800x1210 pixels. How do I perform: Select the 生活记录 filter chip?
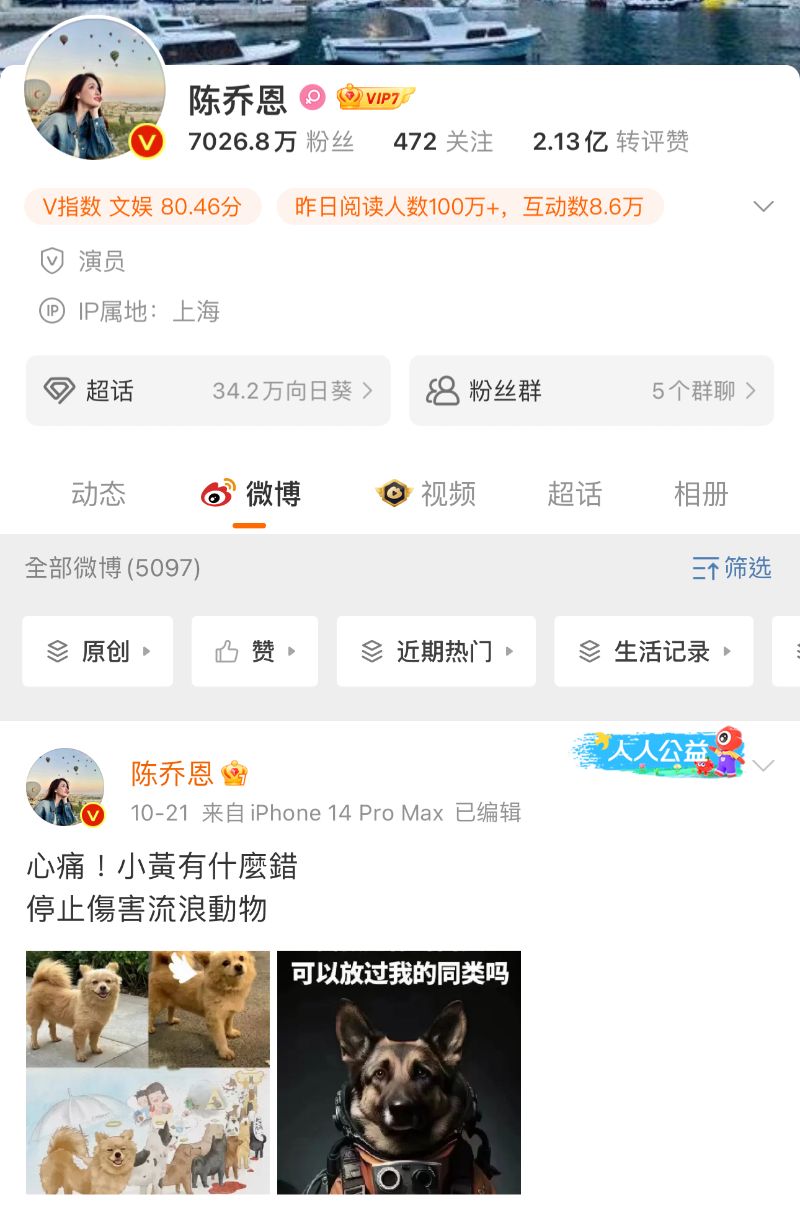coord(654,652)
